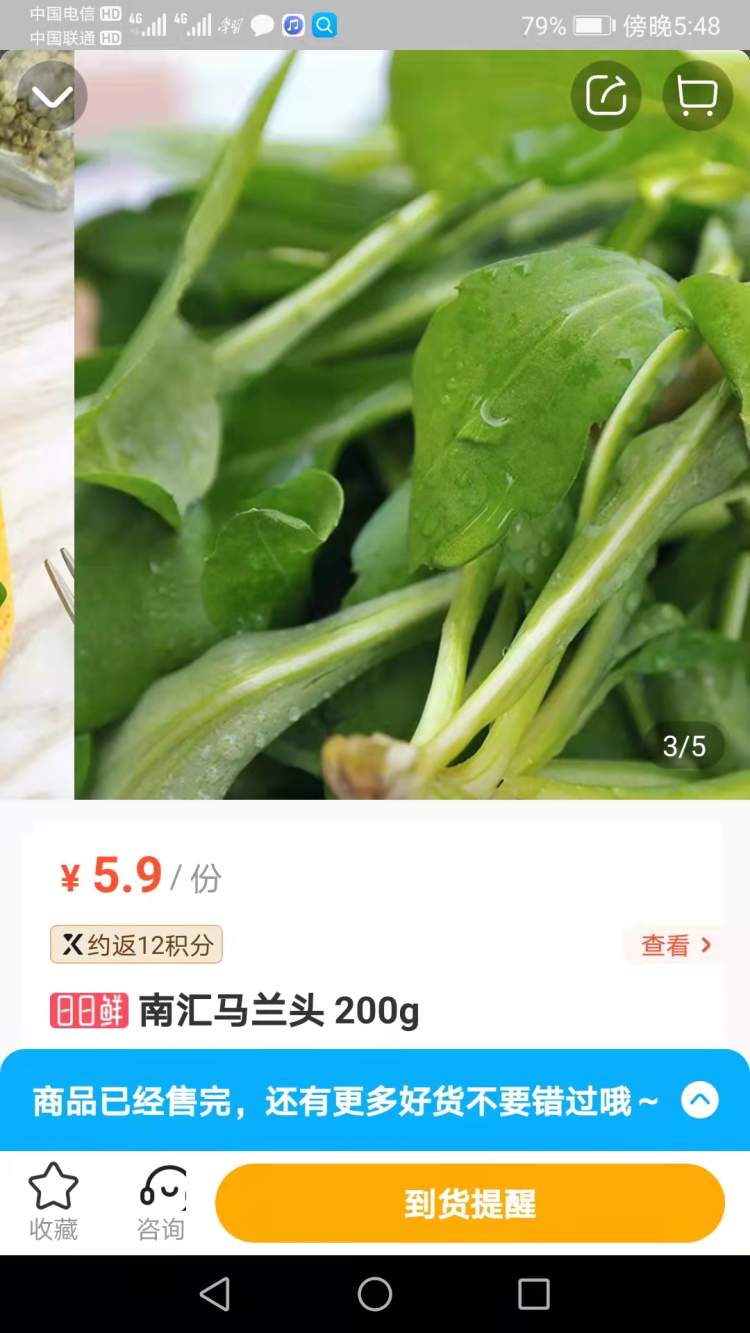Go back using the system back button
The image size is (750, 1333).
tap(215, 1294)
